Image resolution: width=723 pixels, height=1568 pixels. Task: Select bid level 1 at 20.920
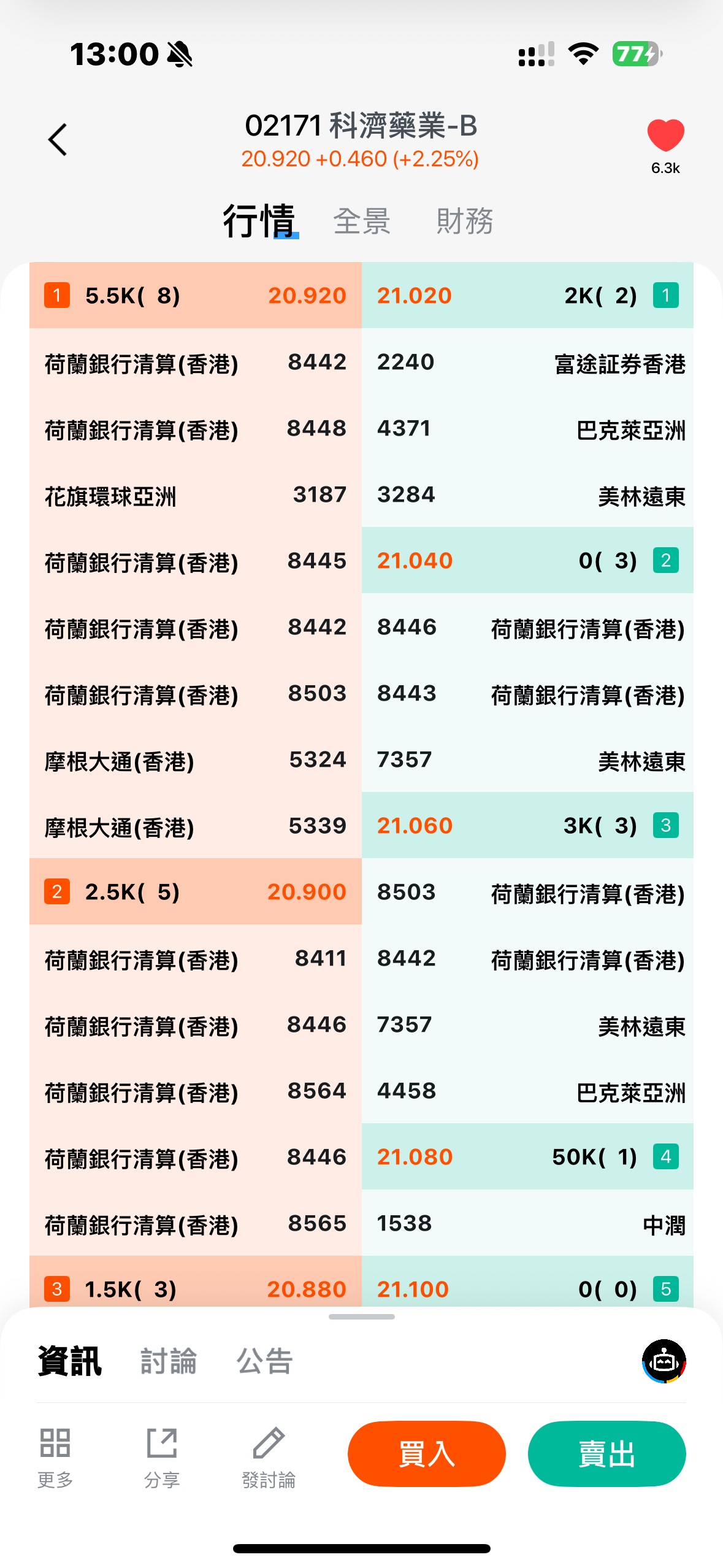tap(195, 296)
